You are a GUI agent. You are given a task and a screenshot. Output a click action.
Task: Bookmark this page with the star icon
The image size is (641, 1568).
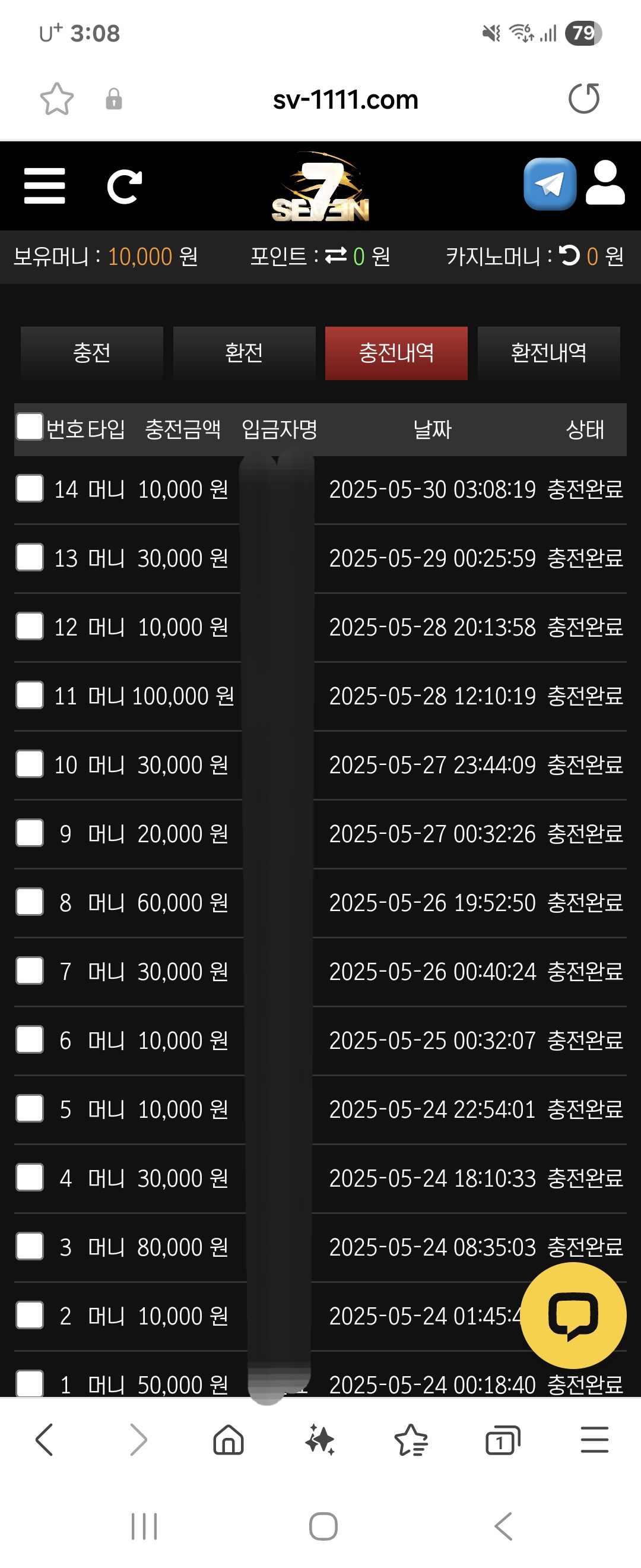(x=56, y=99)
